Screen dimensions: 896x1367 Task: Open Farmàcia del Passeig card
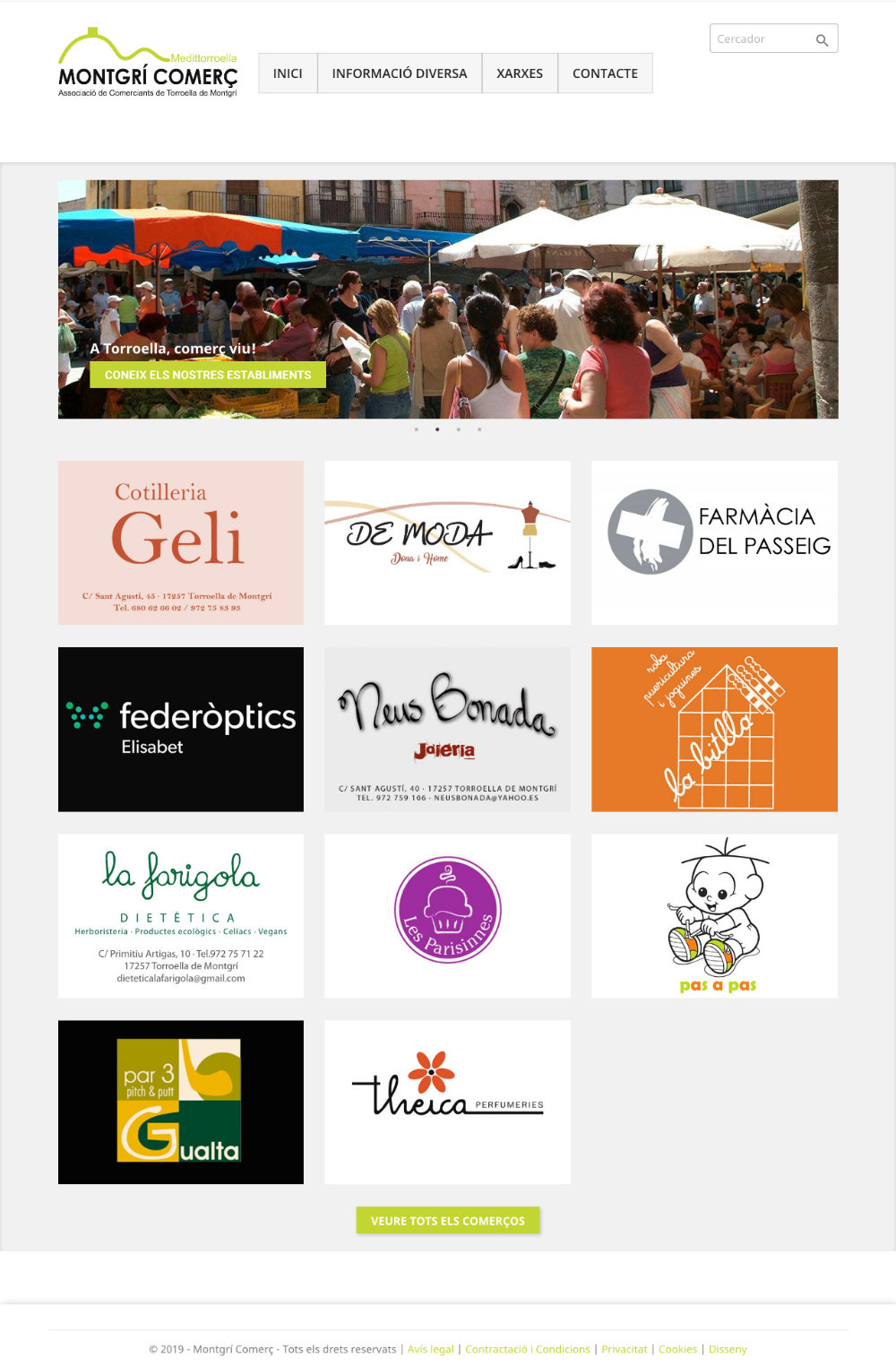click(714, 542)
